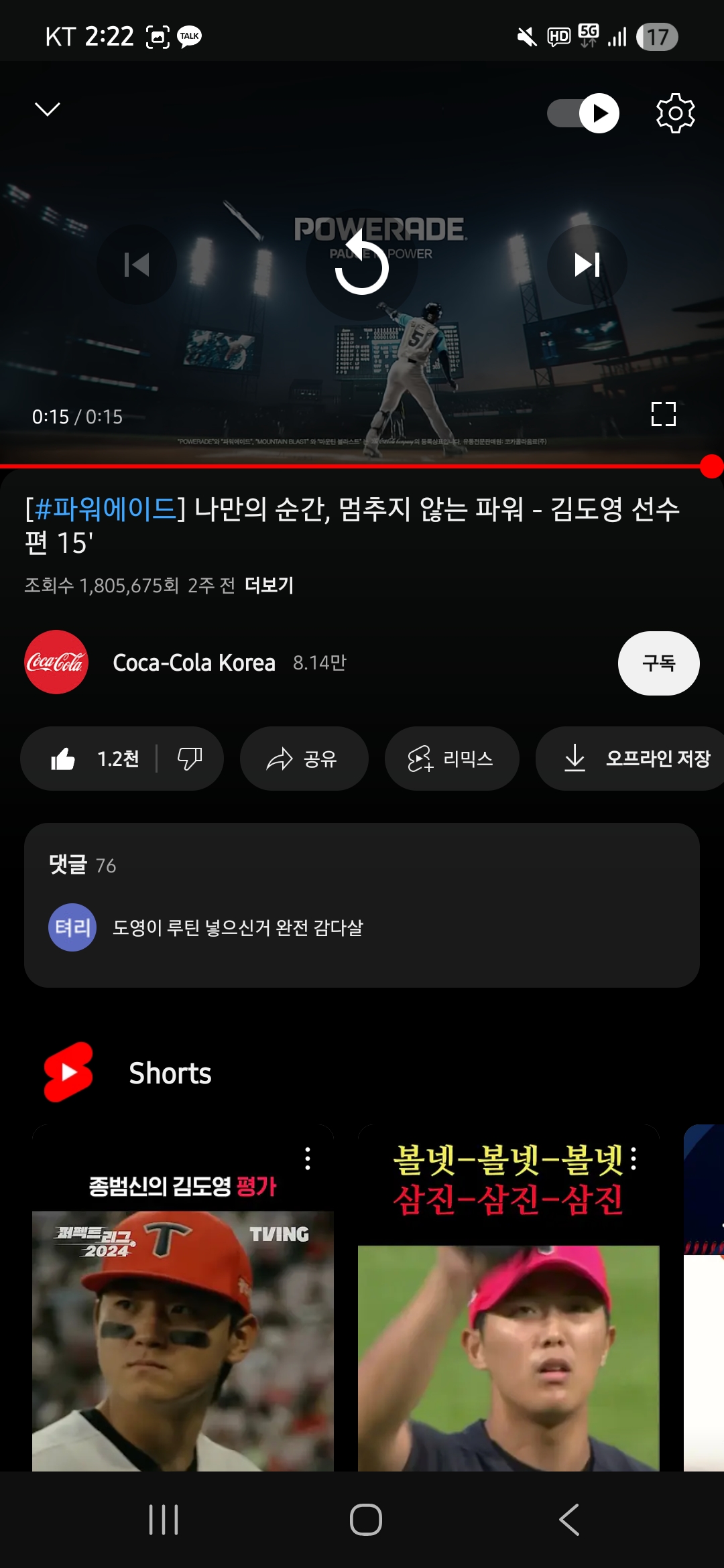Image resolution: width=724 pixels, height=1568 pixels.
Task: Open video settings gear
Action: click(x=675, y=113)
